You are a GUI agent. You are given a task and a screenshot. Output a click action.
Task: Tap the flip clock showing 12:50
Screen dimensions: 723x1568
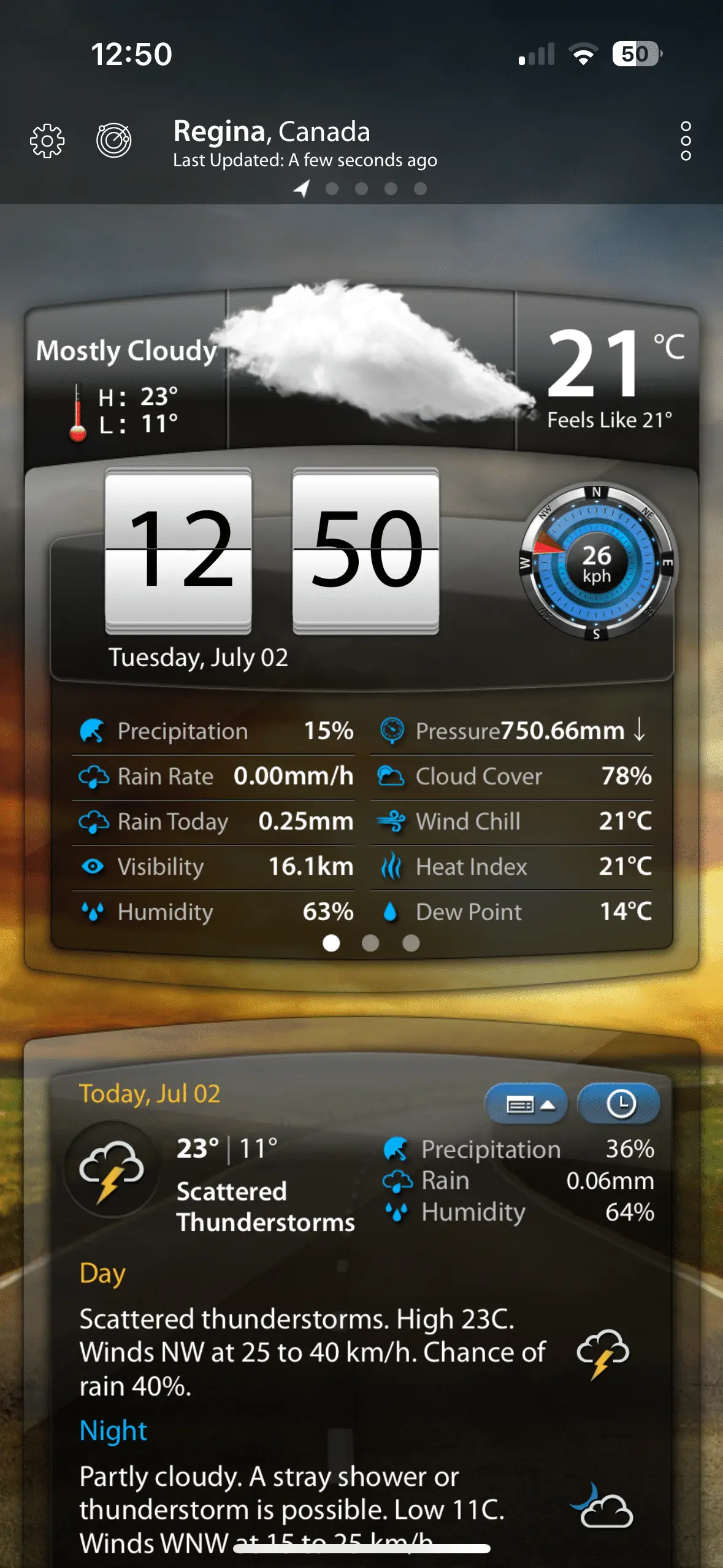click(x=272, y=550)
